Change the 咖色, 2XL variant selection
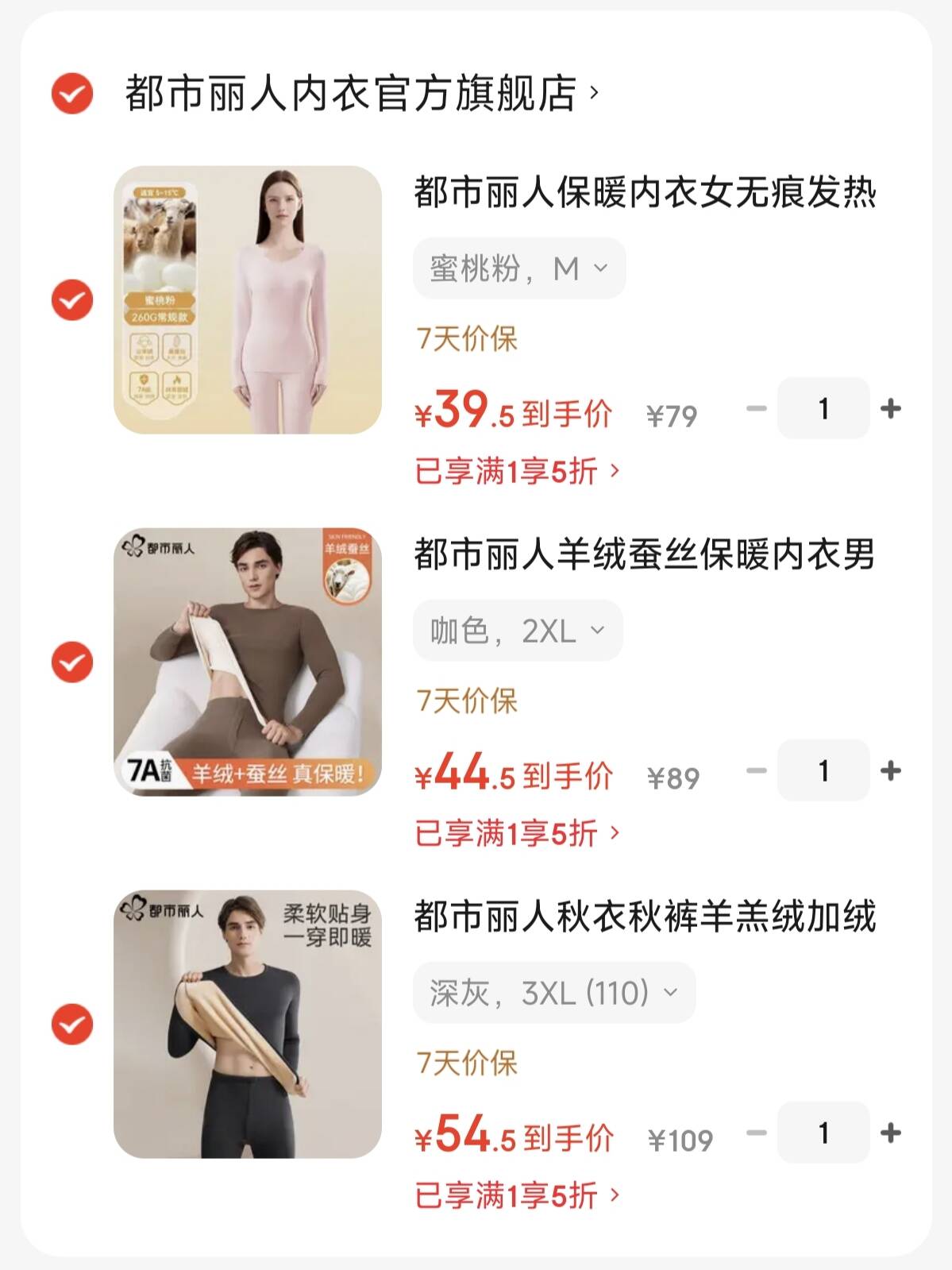Screen dimensions: 952x1270 [x=518, y=631]
